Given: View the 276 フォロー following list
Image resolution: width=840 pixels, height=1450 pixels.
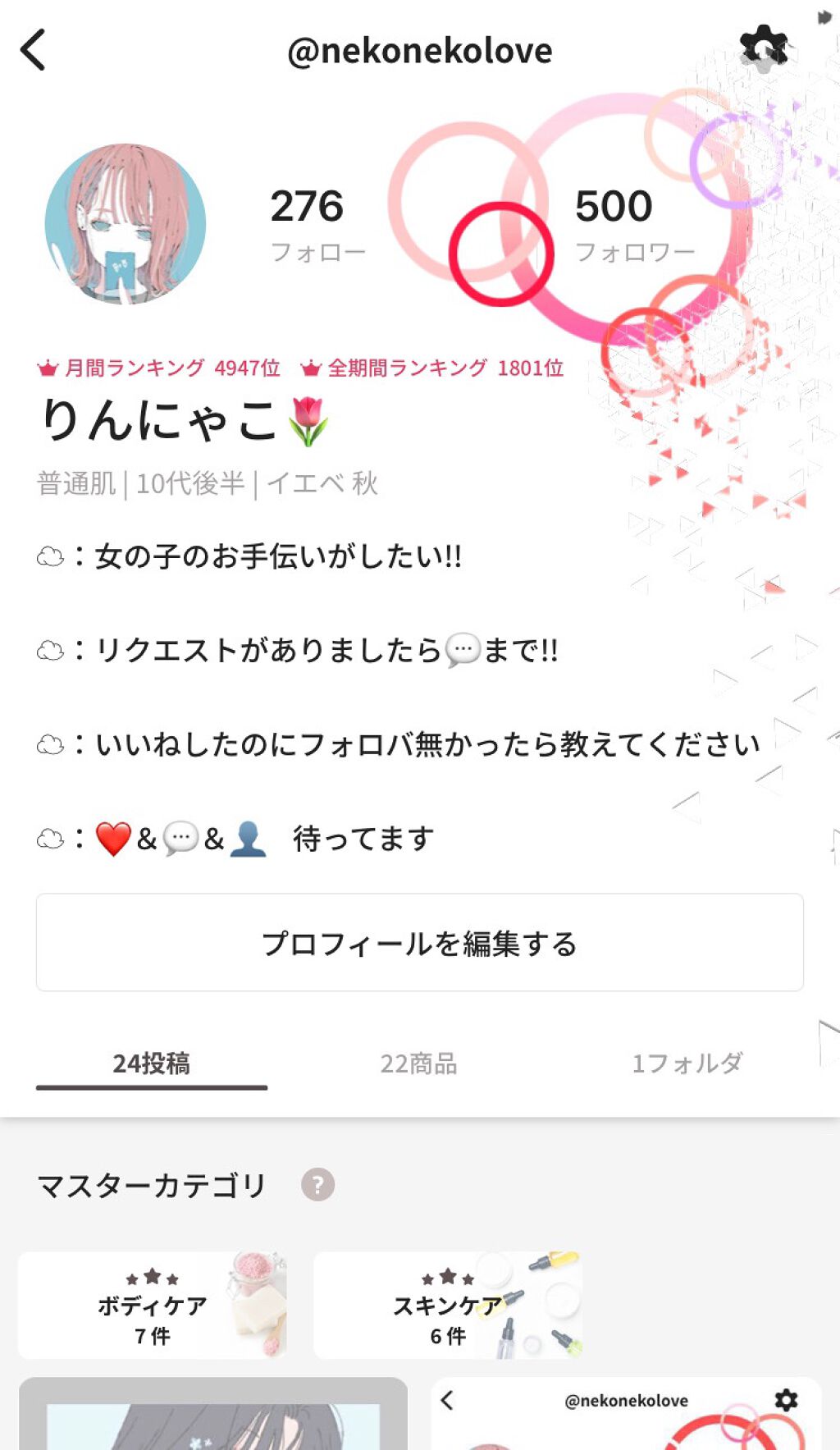Looking at the screenshot, I should (316, 224).
